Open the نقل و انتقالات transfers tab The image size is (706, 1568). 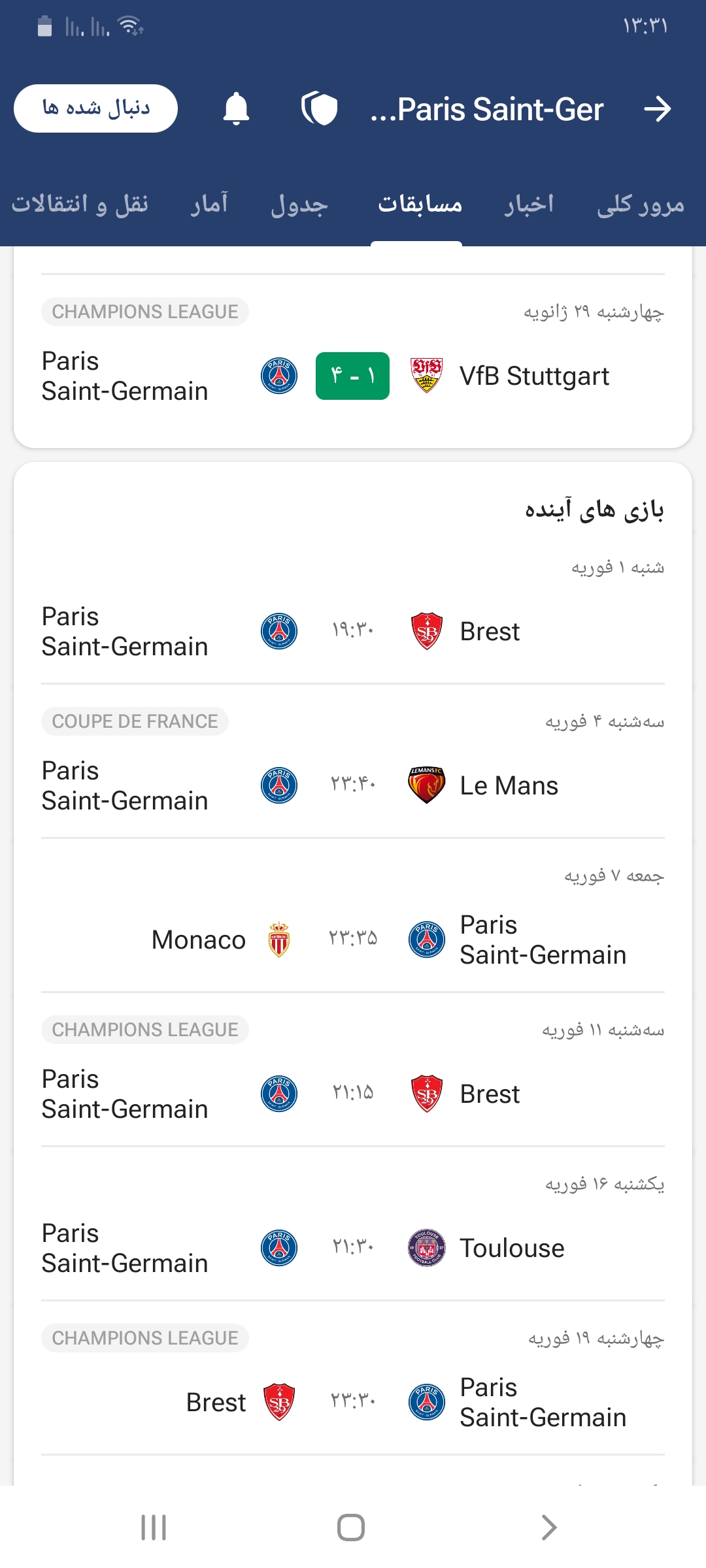(80, 204)
